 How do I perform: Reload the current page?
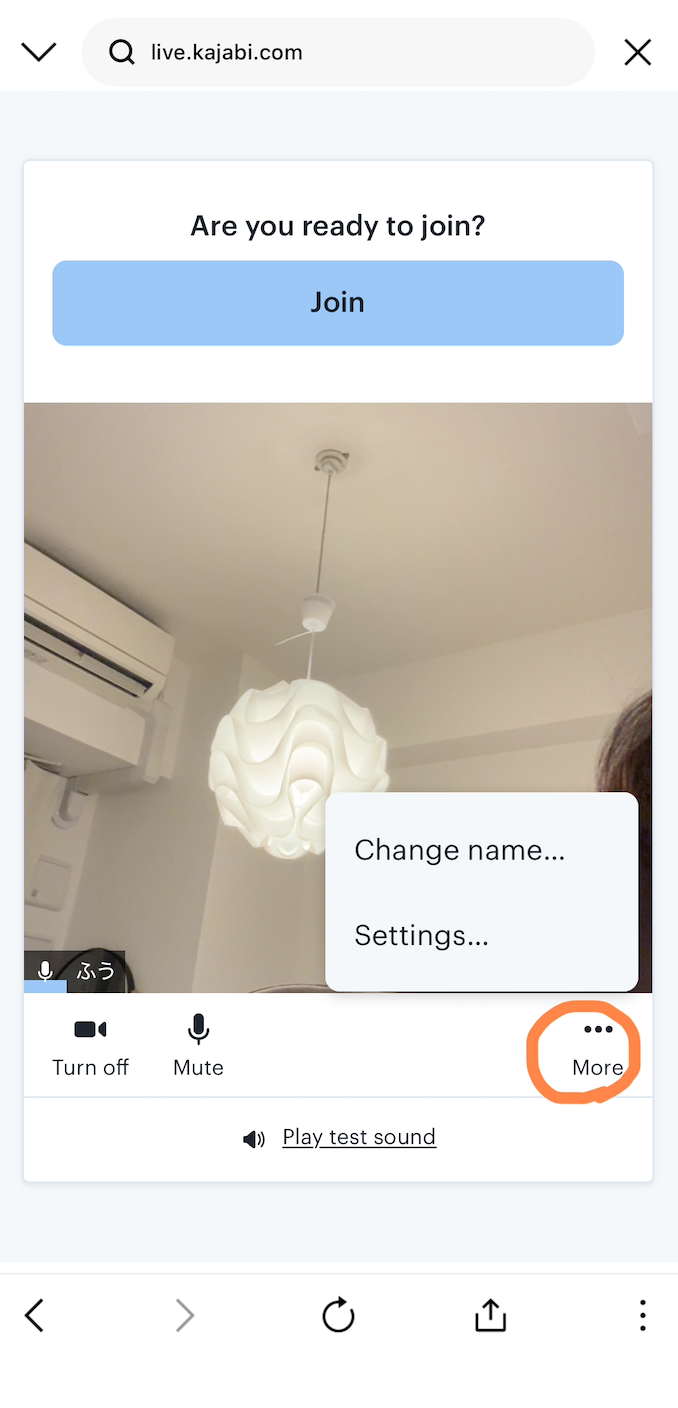(x=338, y=1315)
